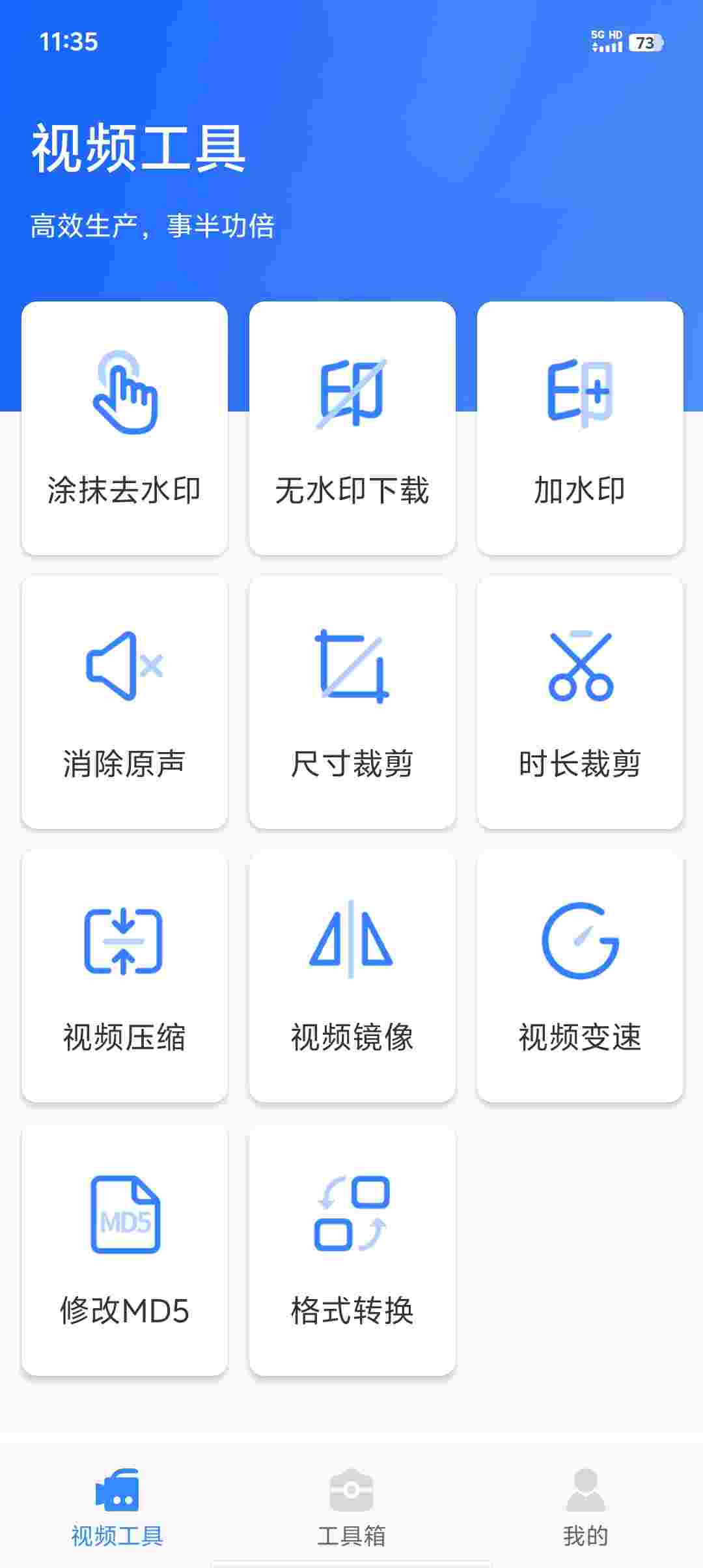The image size is (703, 1568).
Task: Switch to the 工具箱 tab
Action: 351,1506
